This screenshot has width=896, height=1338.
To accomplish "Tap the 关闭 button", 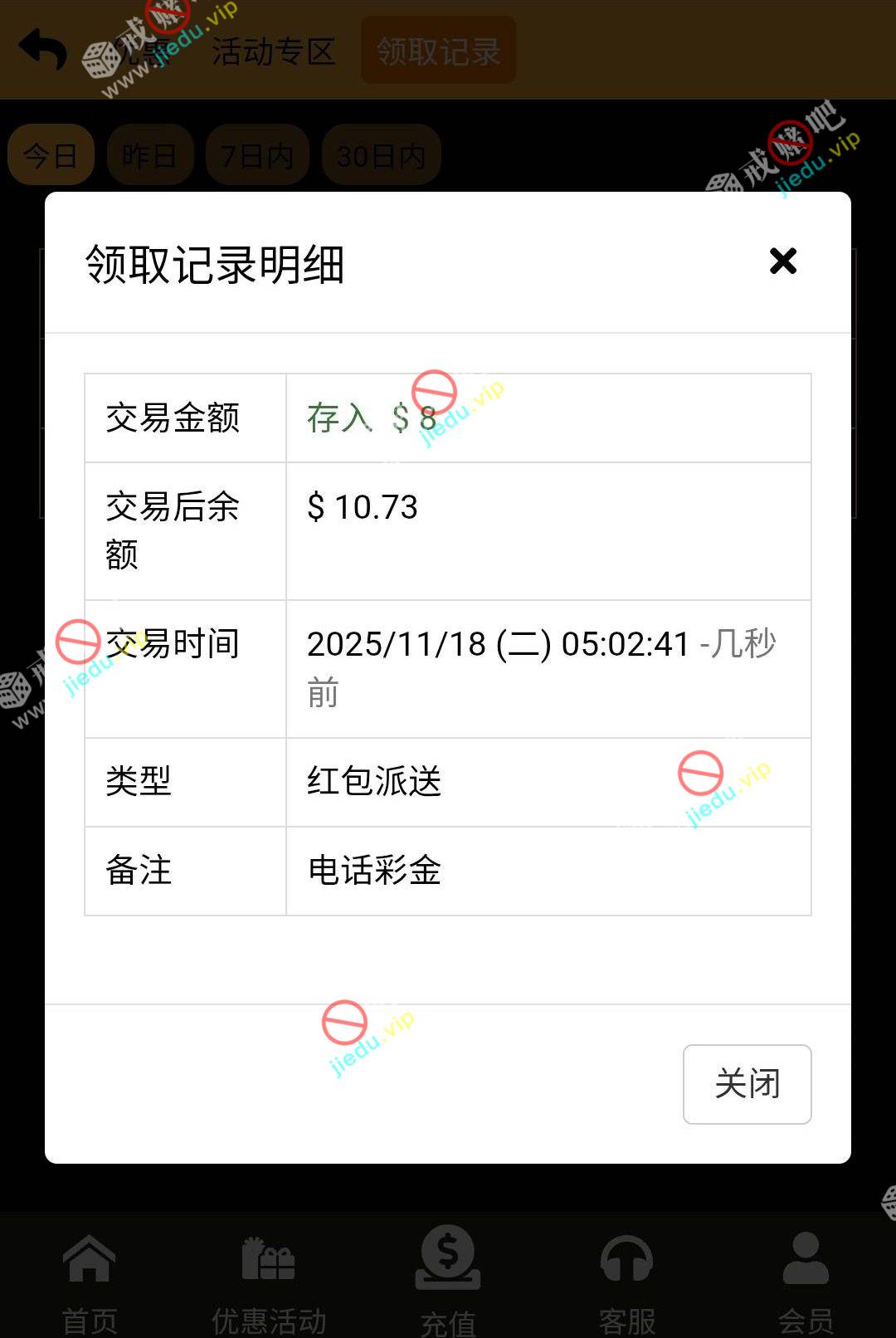I will (747, 1084).
